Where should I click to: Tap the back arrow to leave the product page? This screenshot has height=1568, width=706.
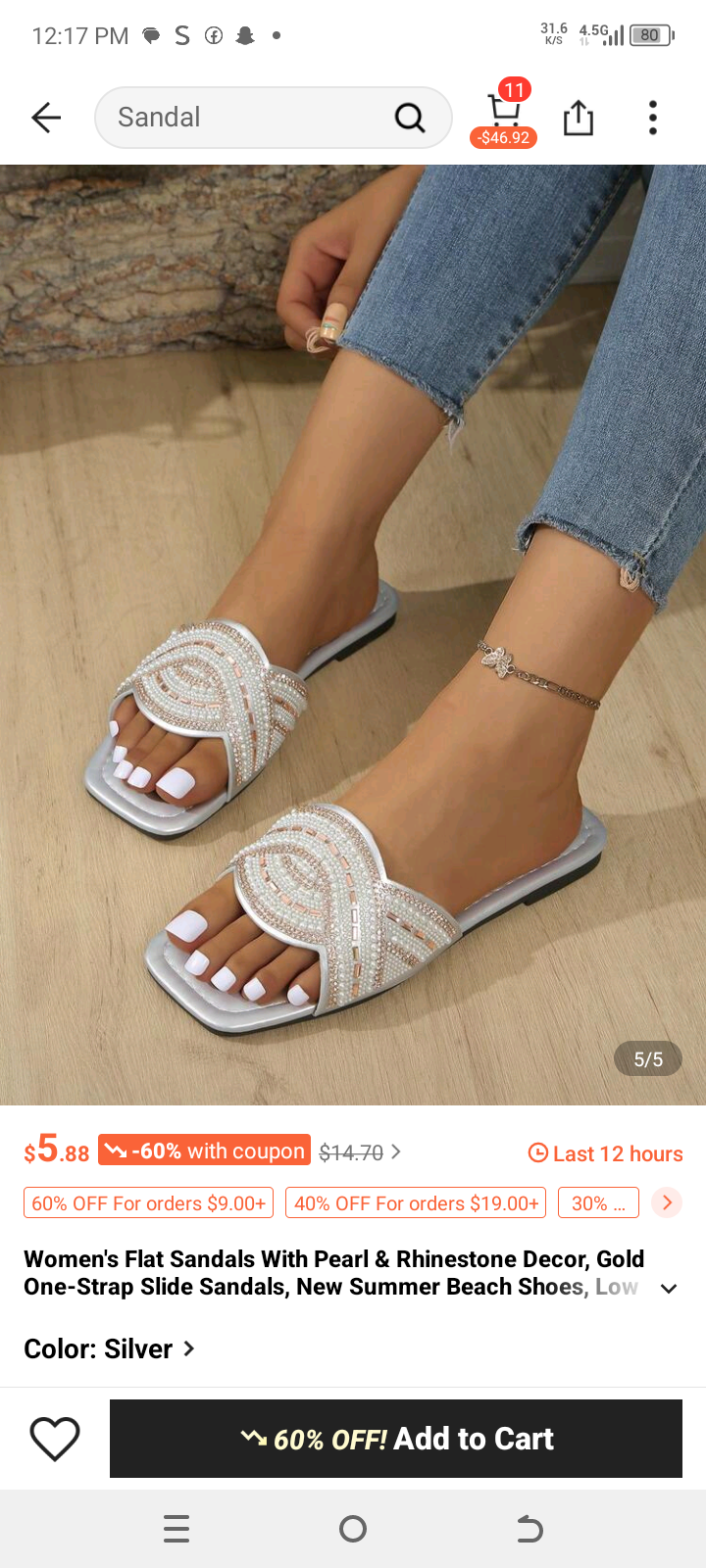point(45,117)
